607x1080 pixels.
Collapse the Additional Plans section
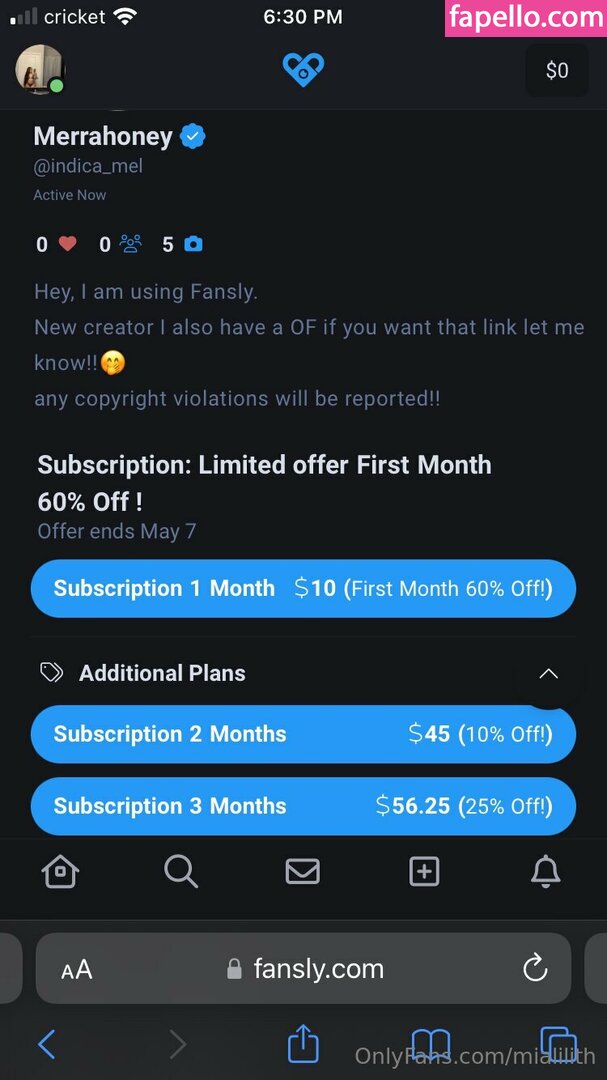pyautogui.click(x=548, y=674)
